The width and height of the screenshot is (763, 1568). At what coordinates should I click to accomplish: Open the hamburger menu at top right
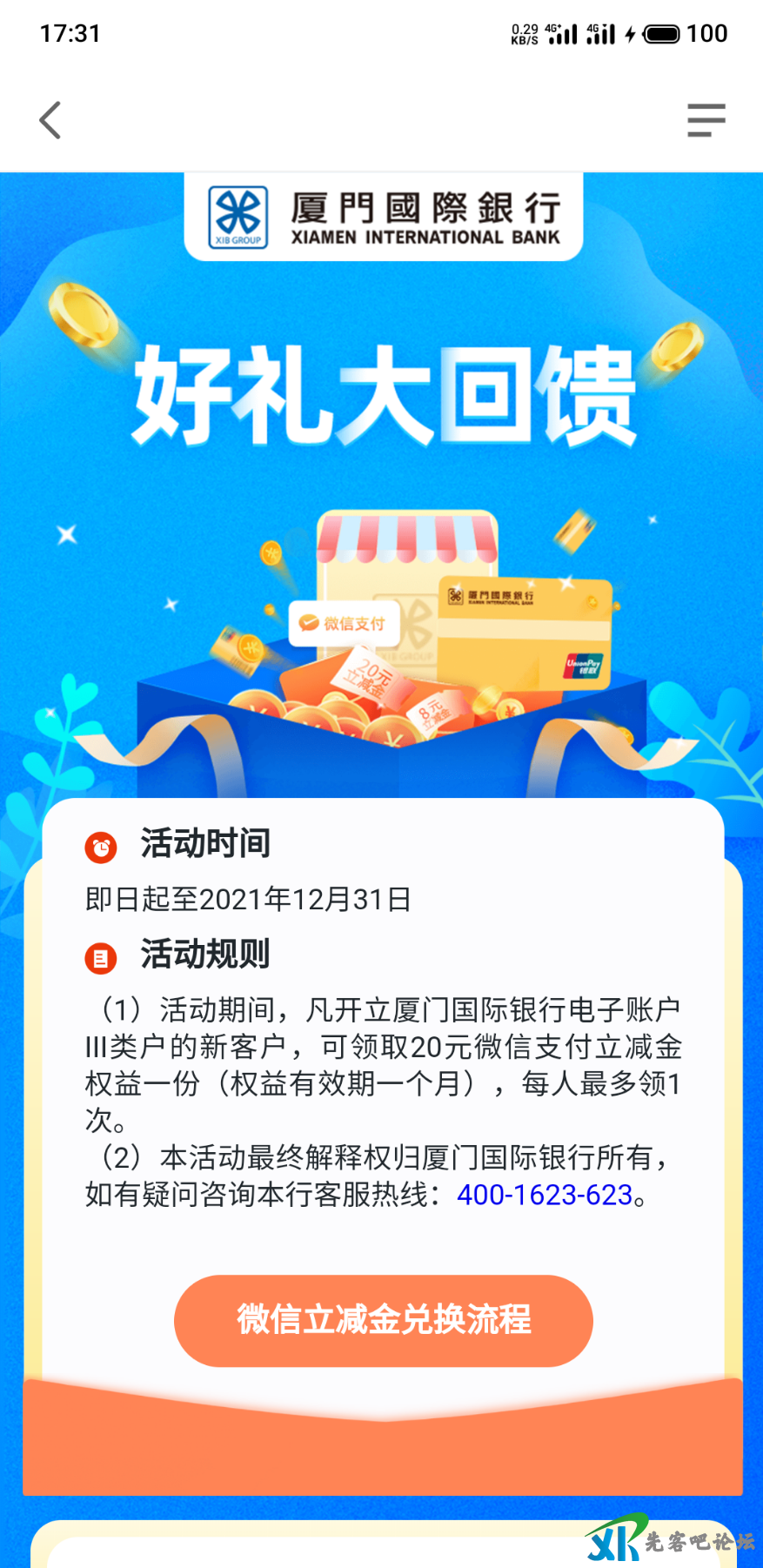pyautogui.click(x=706, y=120)
